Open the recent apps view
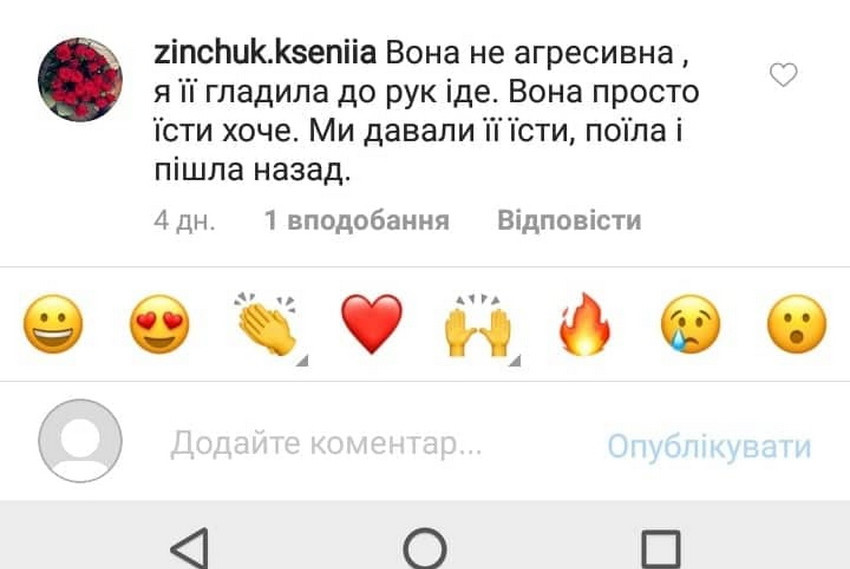Viewport: 850px width, 569px height. point(659,547)
